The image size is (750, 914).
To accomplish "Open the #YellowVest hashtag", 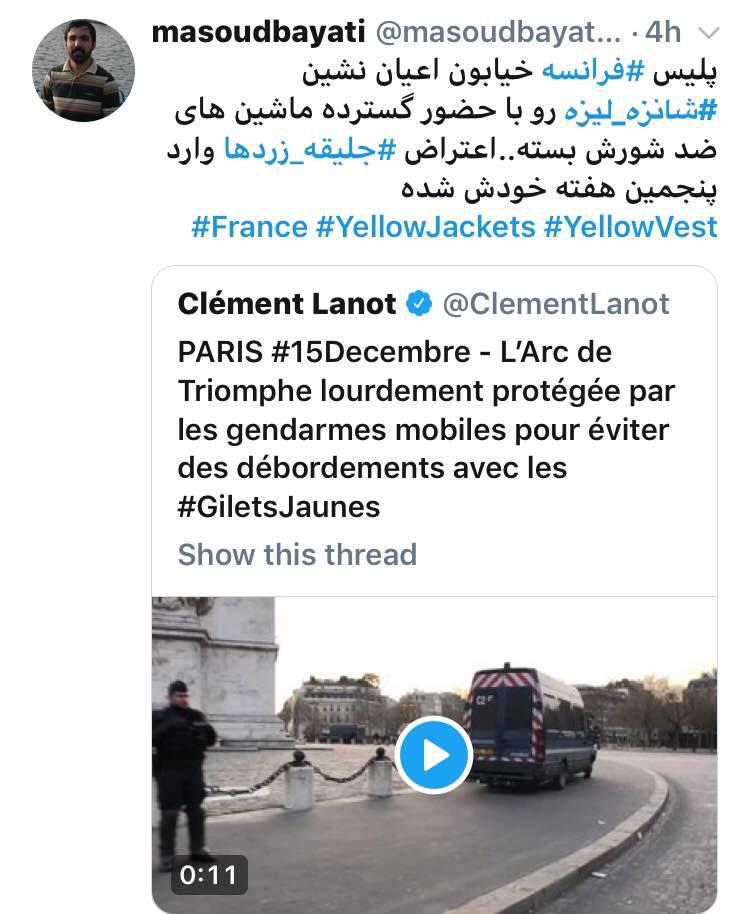I will click(x=630, y=227).
